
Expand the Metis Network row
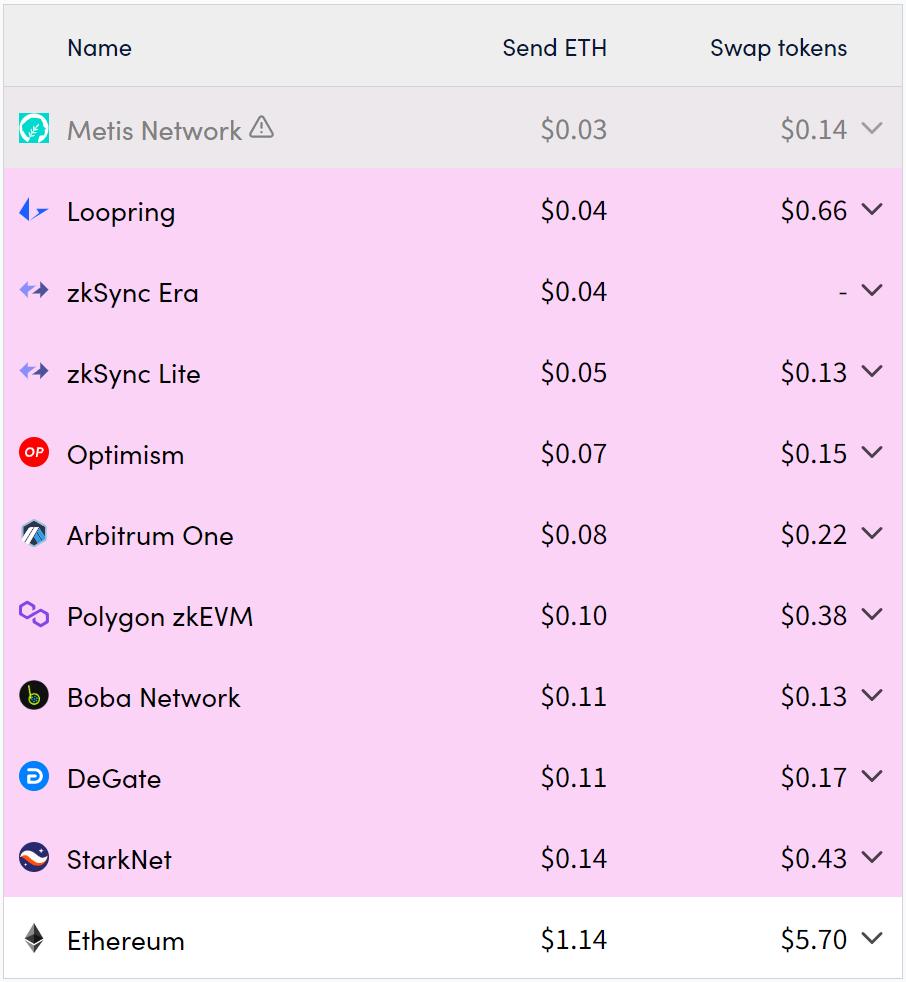point(872,129)
